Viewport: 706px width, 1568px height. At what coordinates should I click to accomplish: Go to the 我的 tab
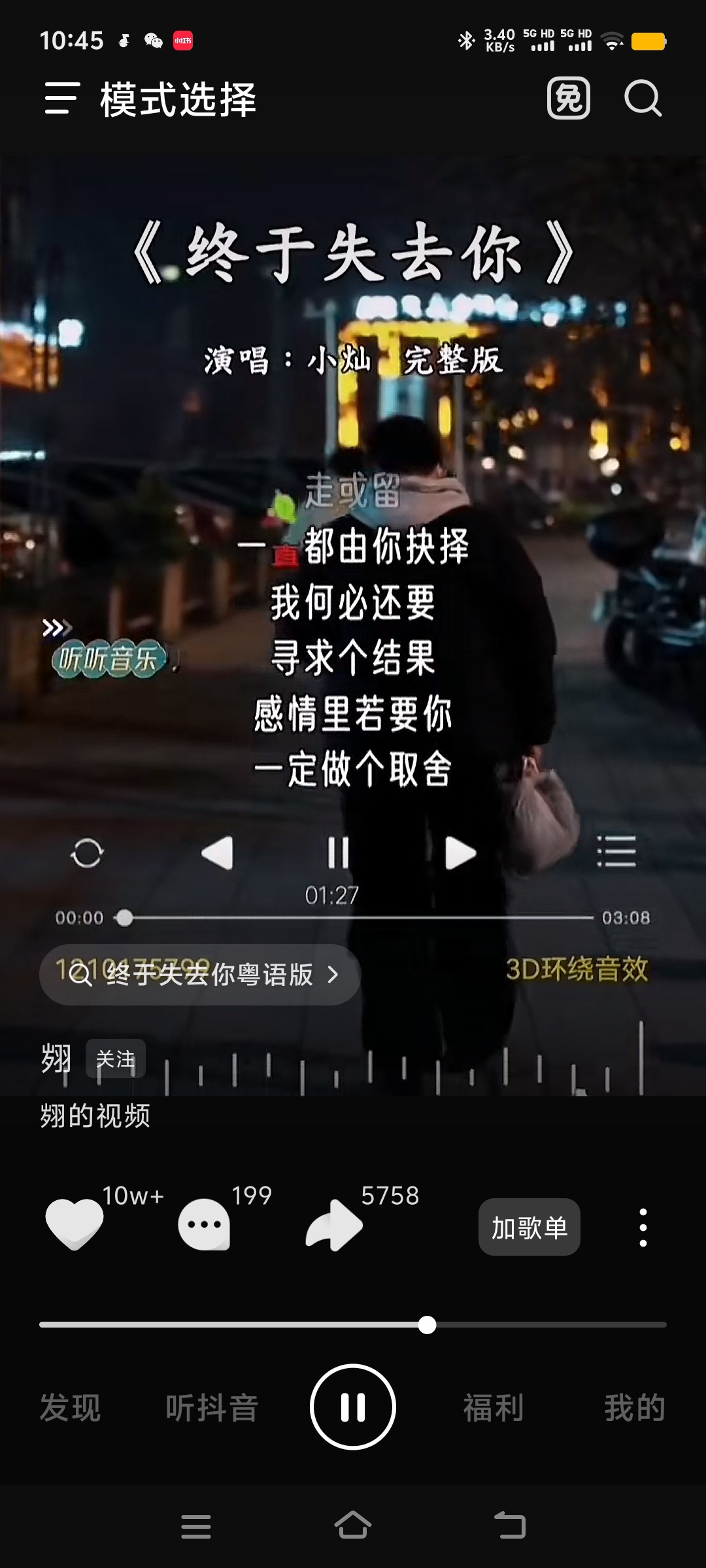click(x=635, y=1407)
